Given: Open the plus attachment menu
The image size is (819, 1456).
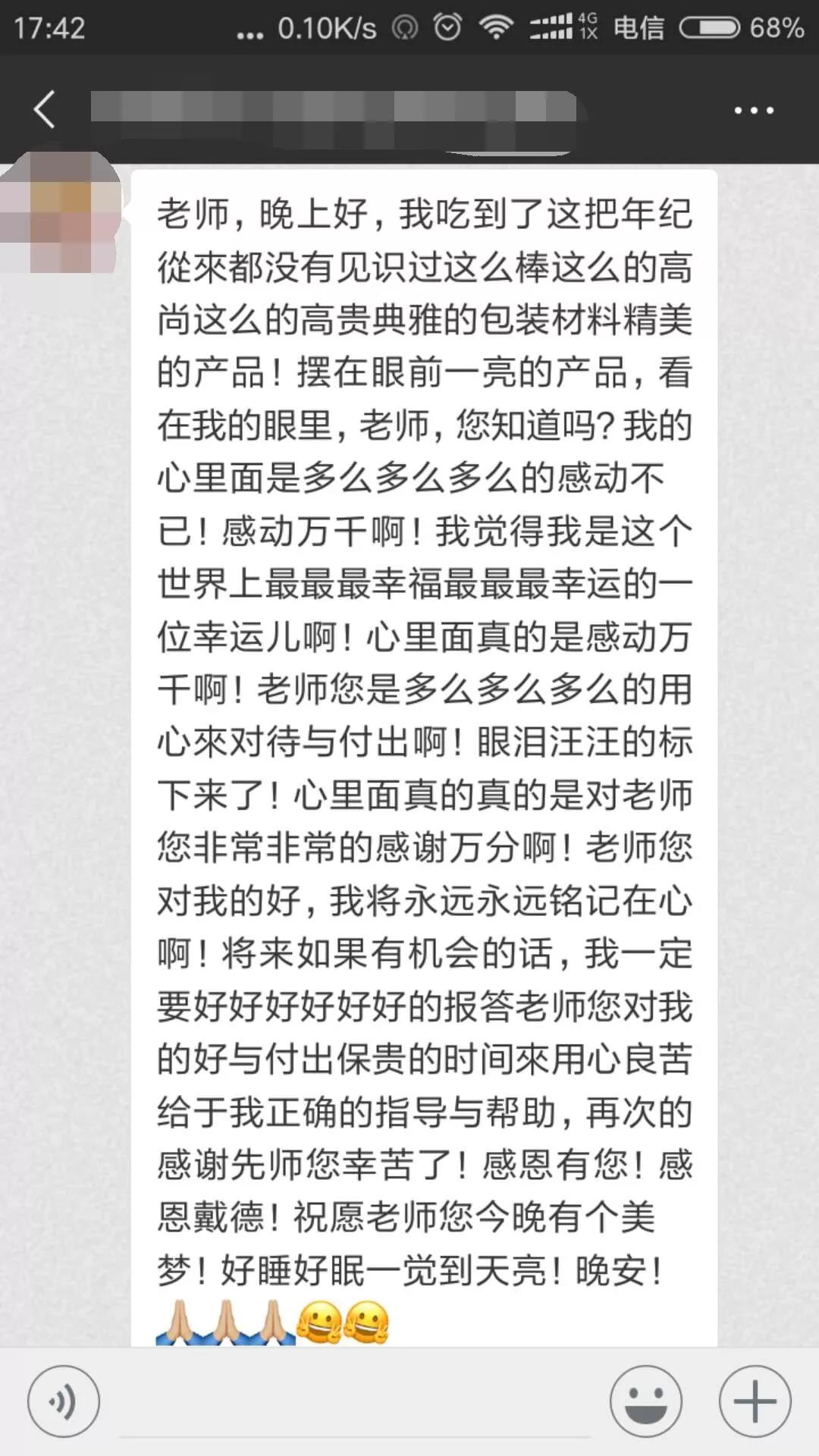Looking at the screenshot, I should (x=755, y=1401).
